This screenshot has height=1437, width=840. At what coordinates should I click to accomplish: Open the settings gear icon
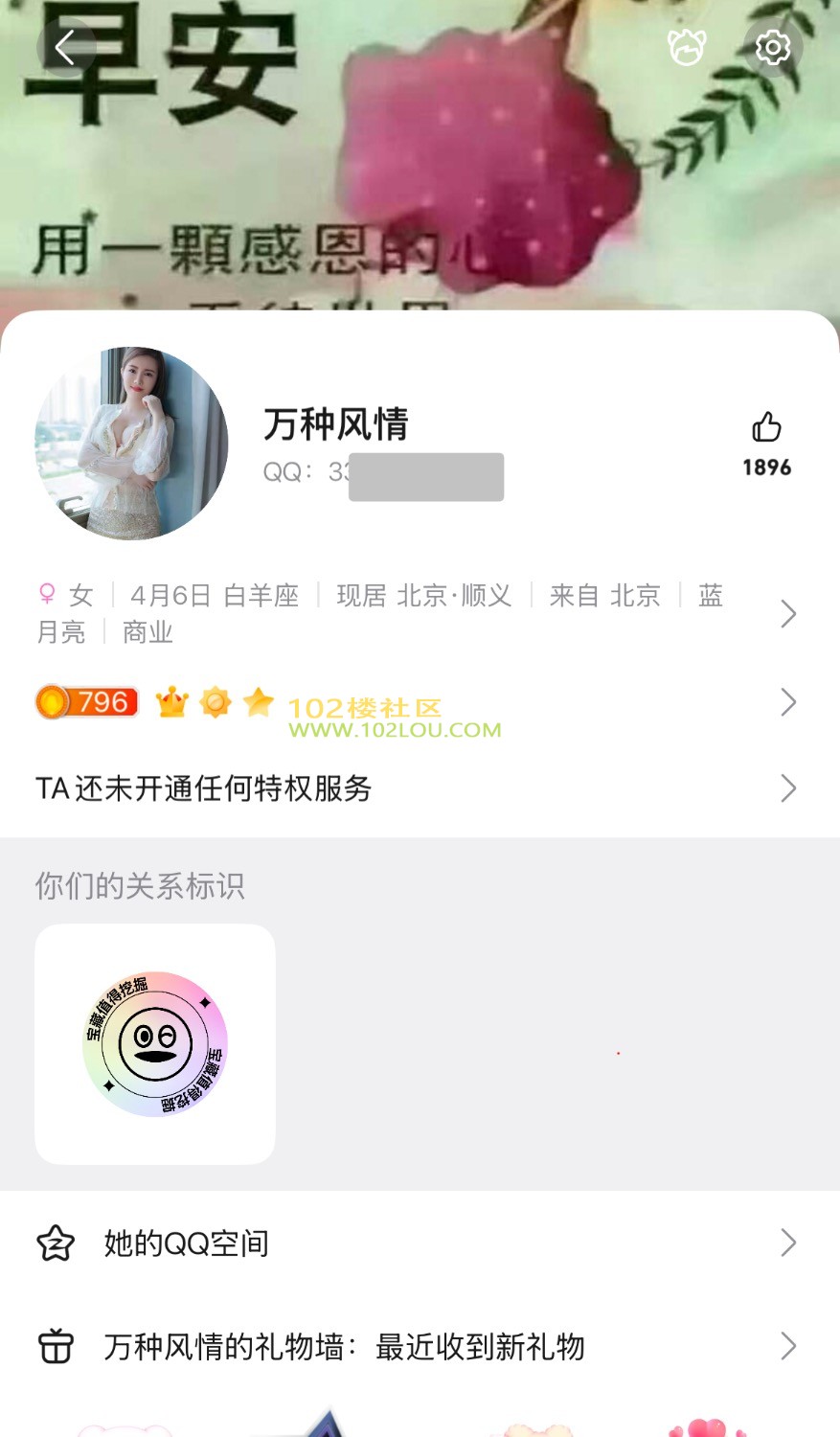[x=772, y=47]
